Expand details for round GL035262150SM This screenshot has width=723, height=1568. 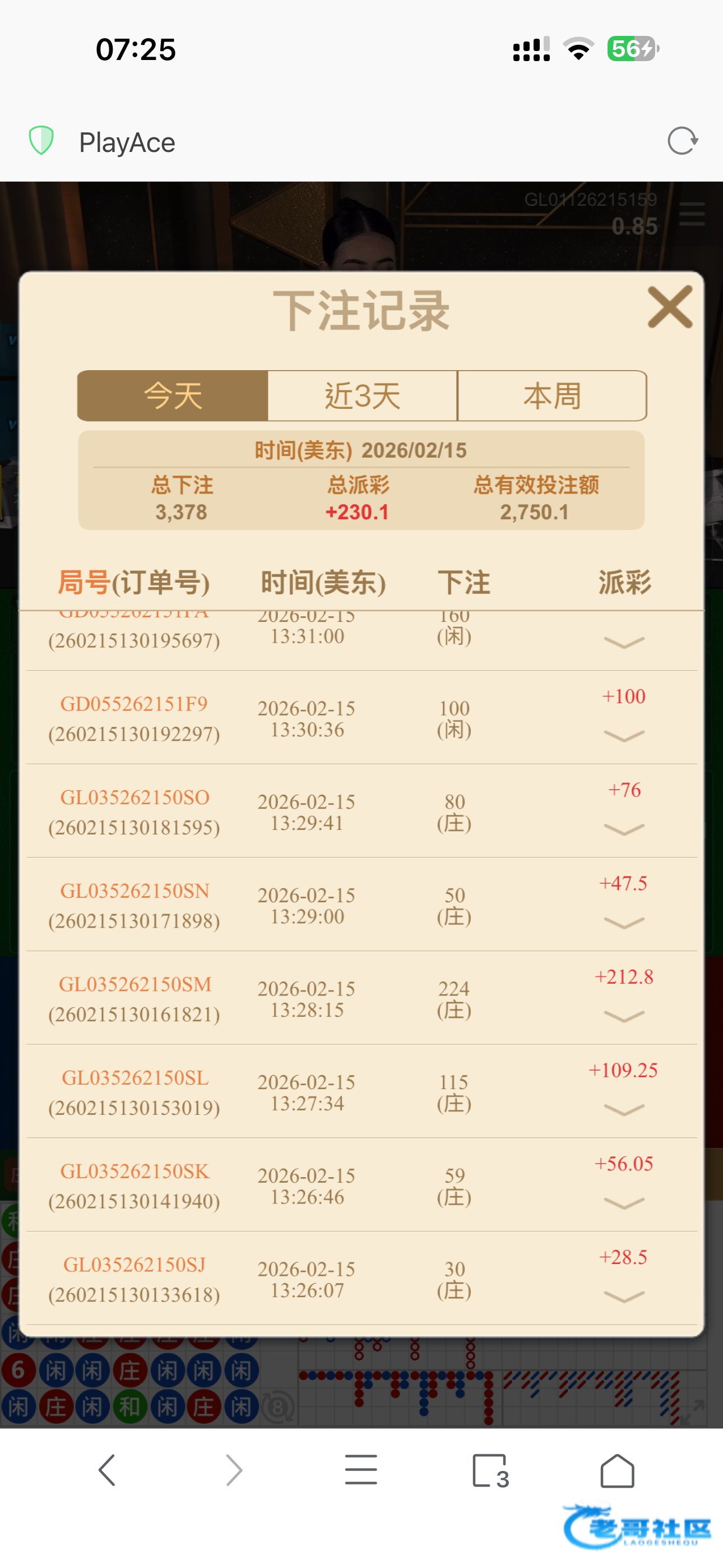click(624, 1016)
